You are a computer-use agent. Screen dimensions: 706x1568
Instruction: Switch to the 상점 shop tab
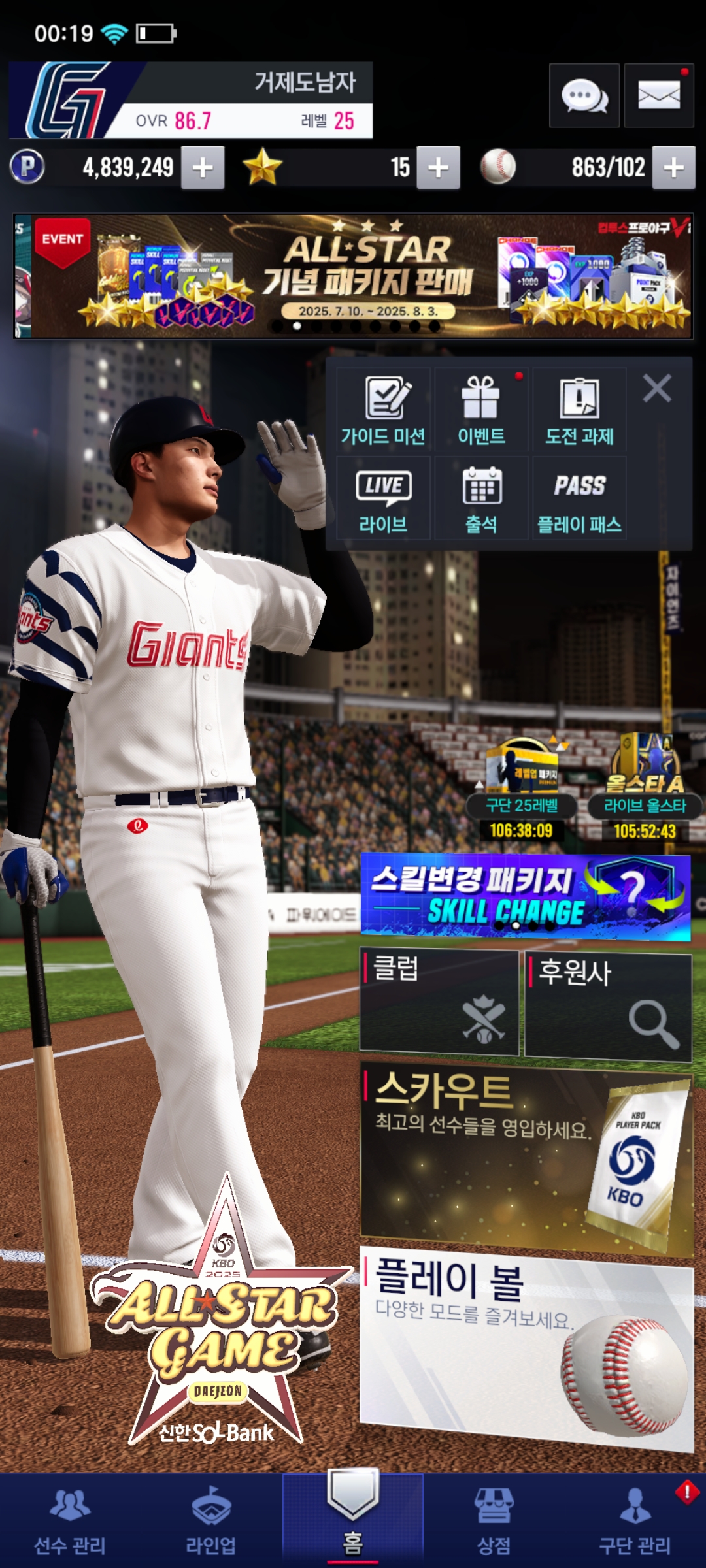click(494, 1520)
